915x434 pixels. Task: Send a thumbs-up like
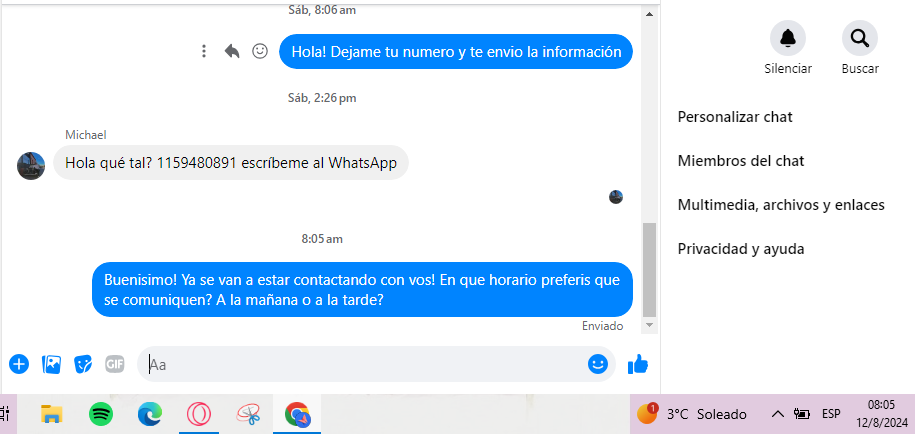pos(637,364)
